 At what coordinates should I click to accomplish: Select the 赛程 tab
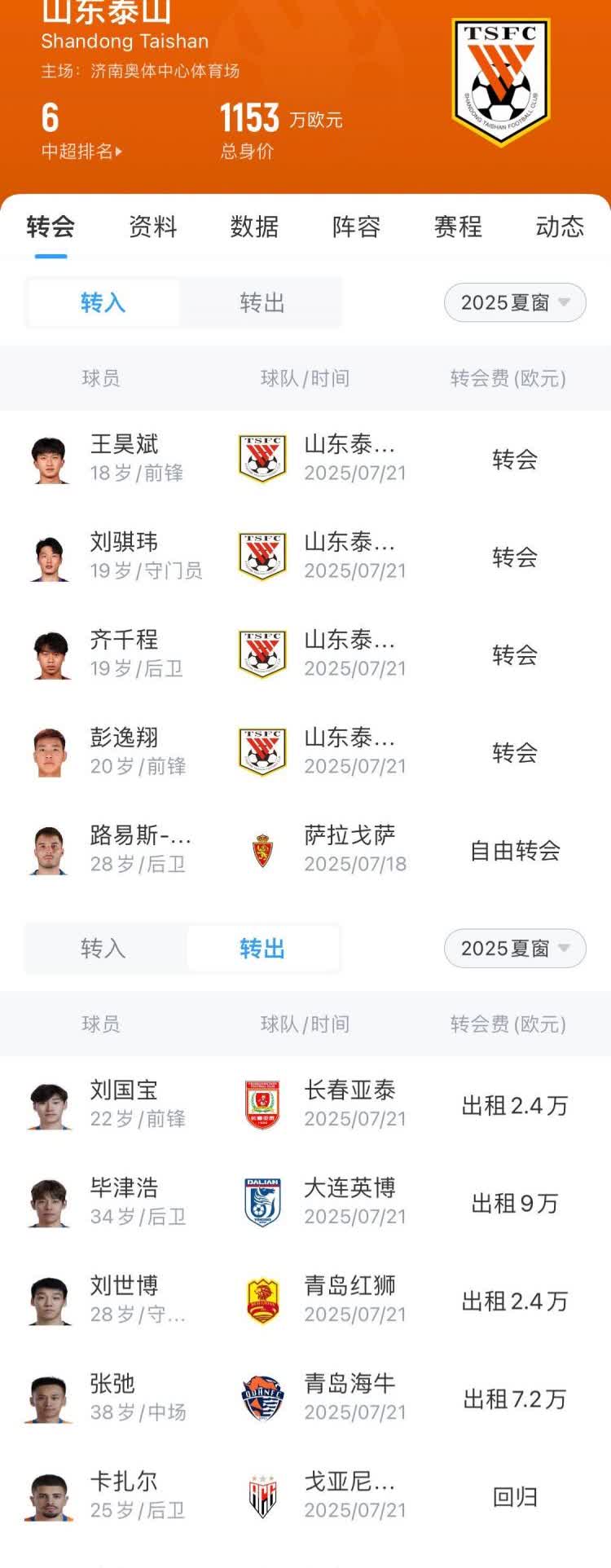(x=458, y=227)
